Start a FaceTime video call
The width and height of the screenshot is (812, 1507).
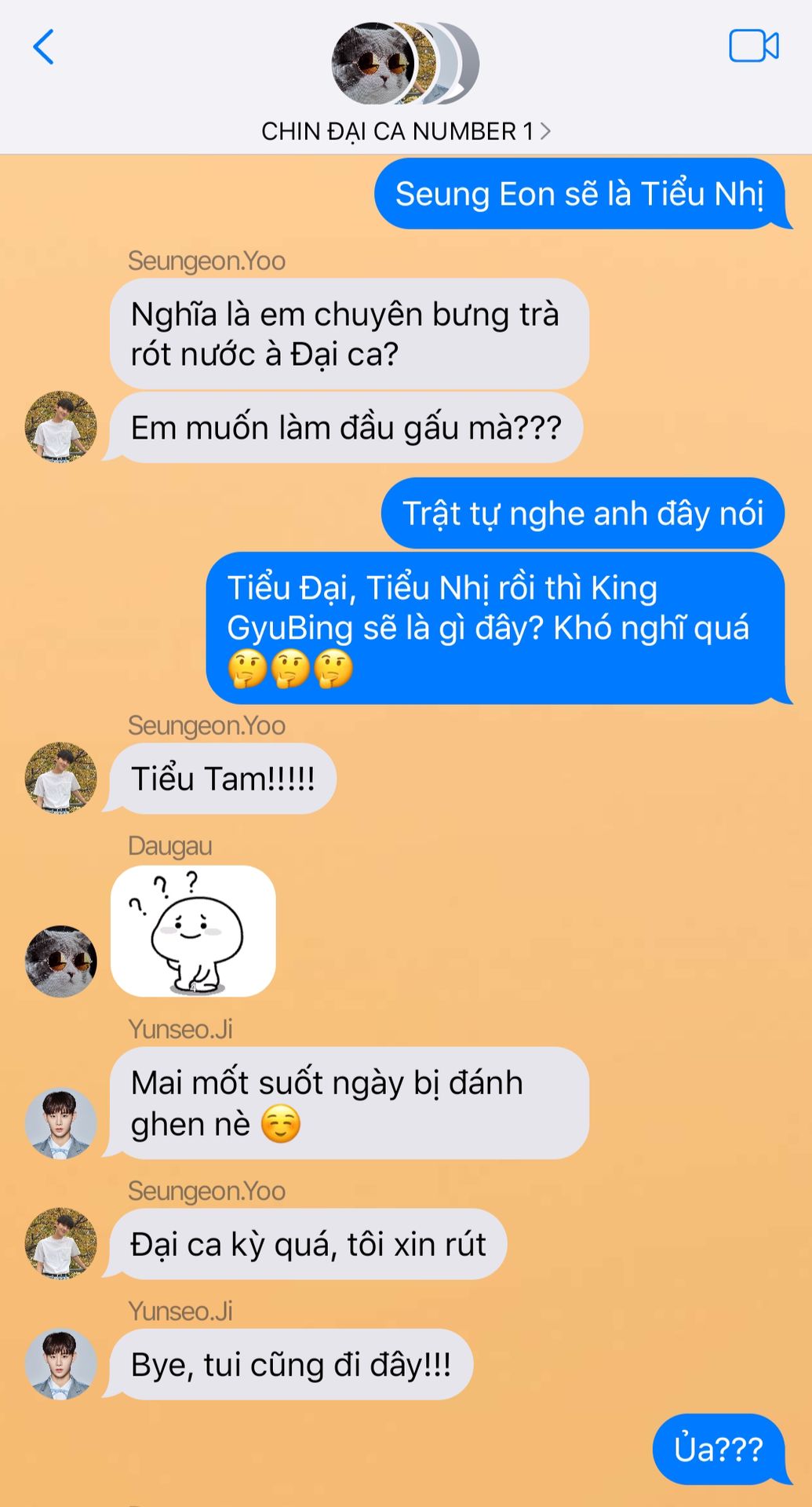[x=753, y=46]
